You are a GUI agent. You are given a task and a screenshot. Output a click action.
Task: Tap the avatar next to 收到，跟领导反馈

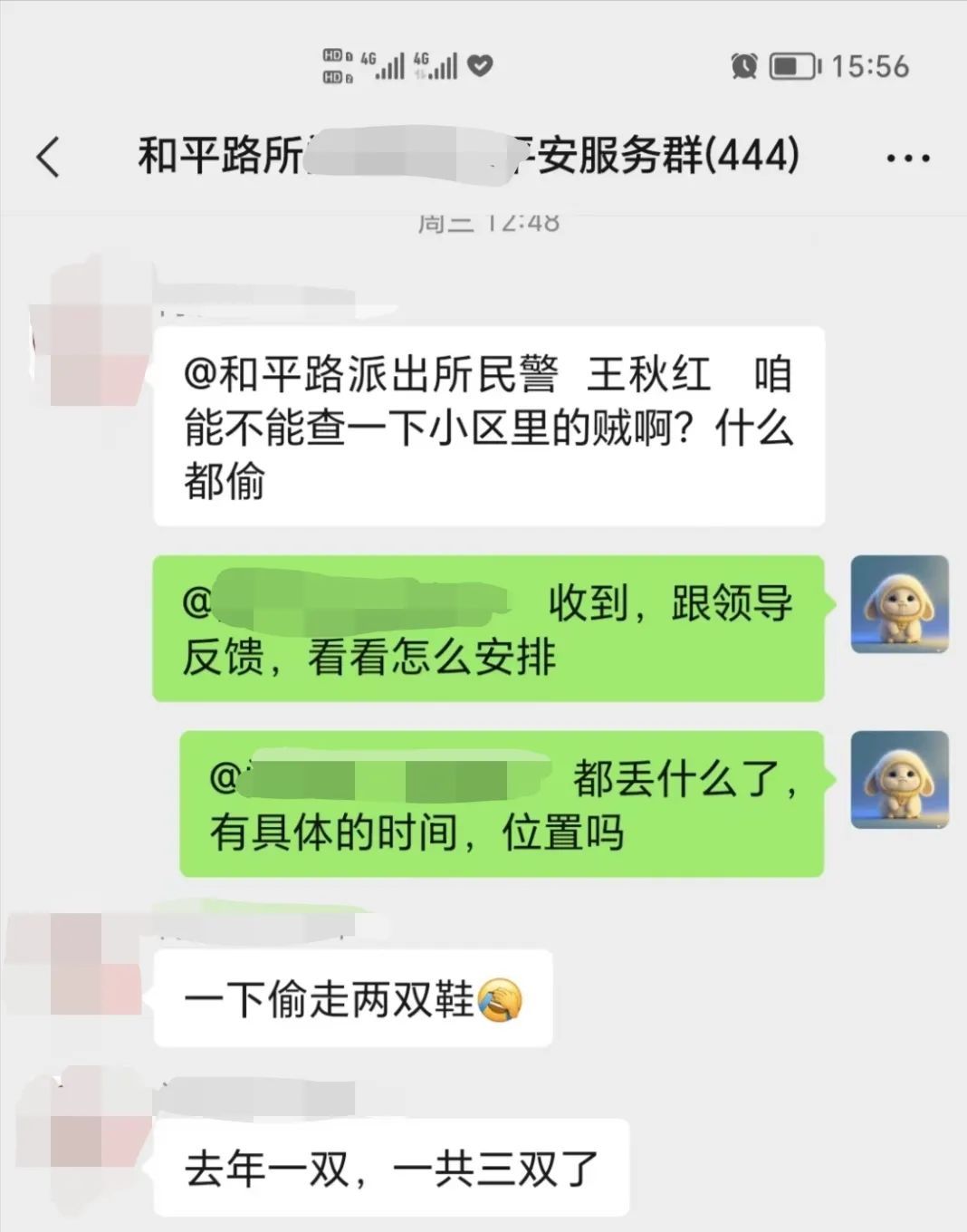[x=899, y=604]
